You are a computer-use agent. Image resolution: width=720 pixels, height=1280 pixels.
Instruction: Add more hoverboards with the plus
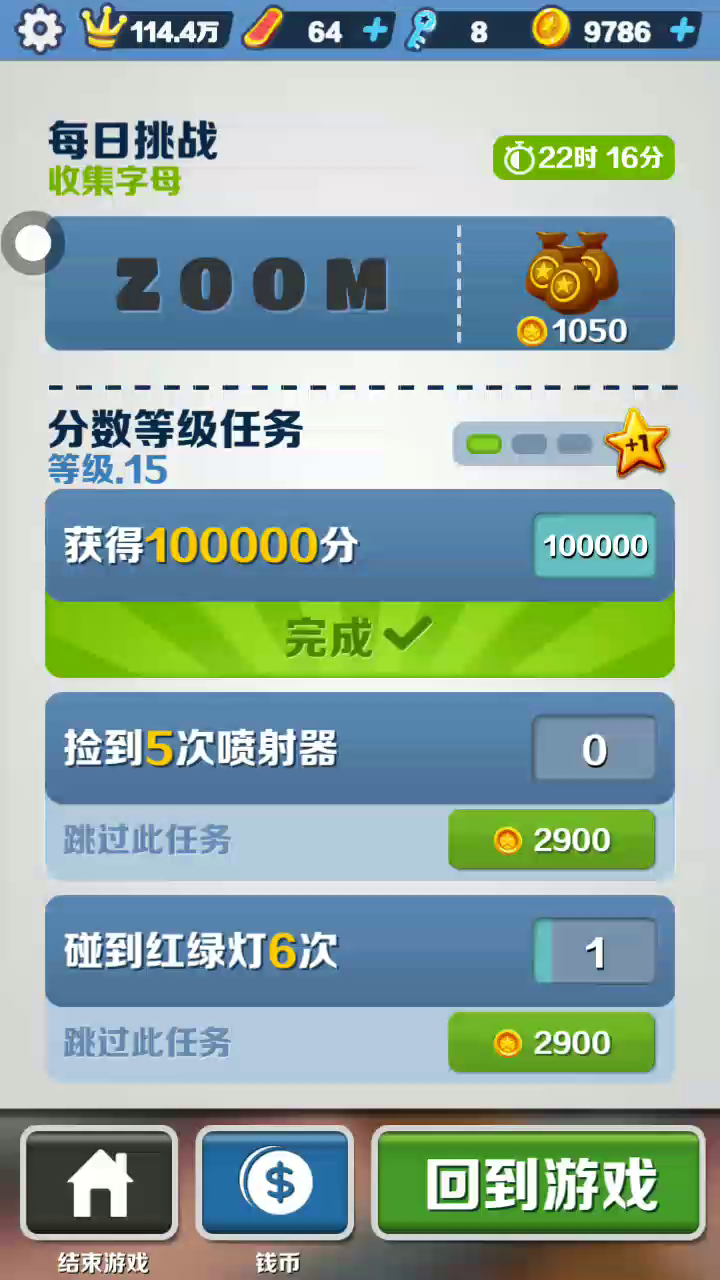click(x=376, y=31)
